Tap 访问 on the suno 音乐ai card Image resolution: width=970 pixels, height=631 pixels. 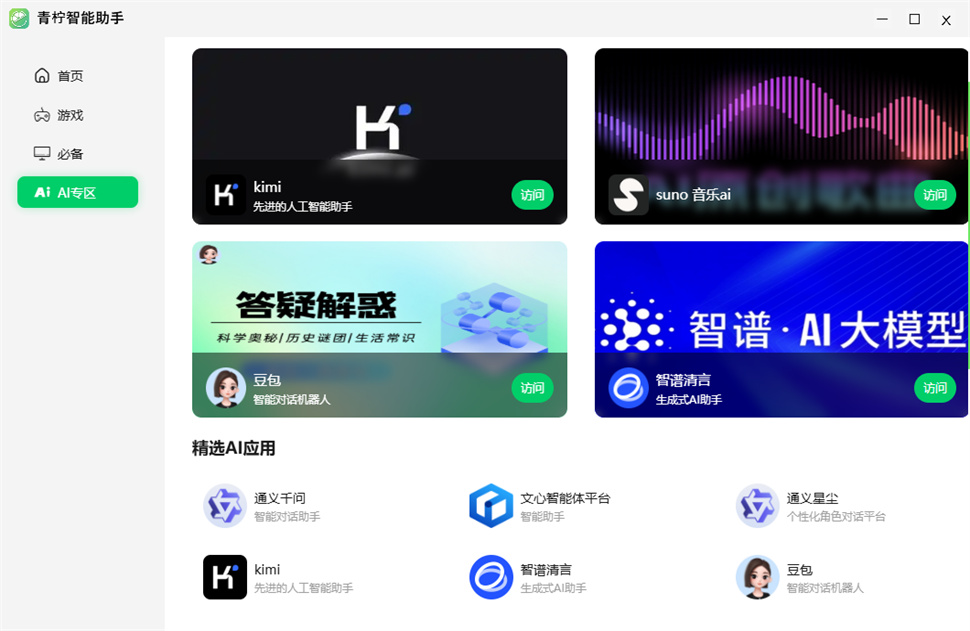934,195
